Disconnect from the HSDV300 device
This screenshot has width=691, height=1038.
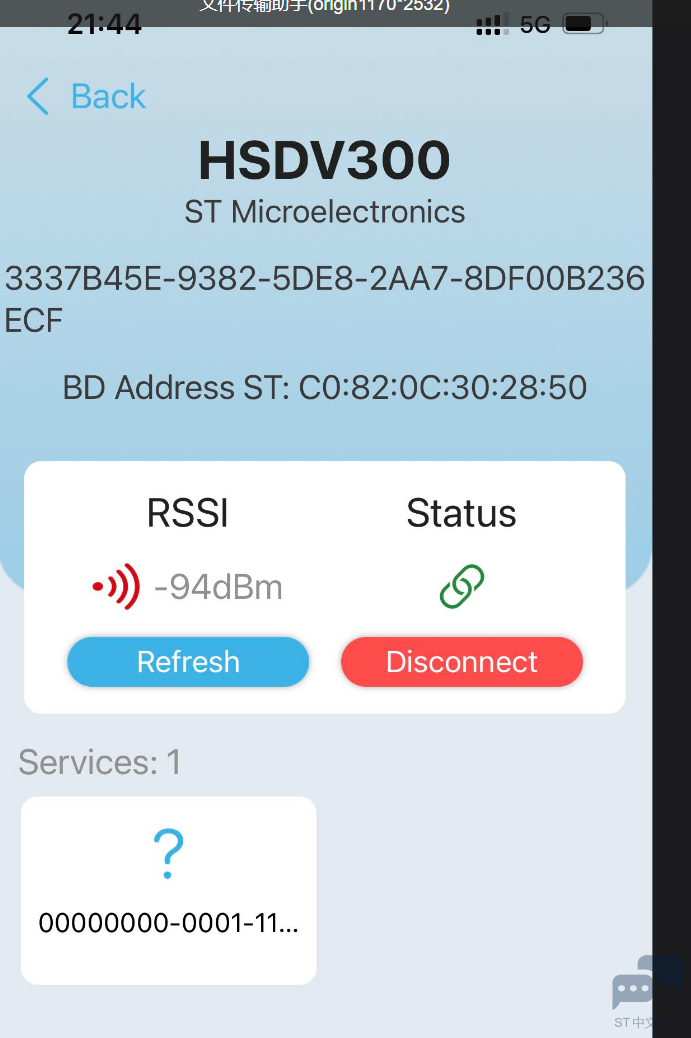pyautogui.click(x=461, y=662)
